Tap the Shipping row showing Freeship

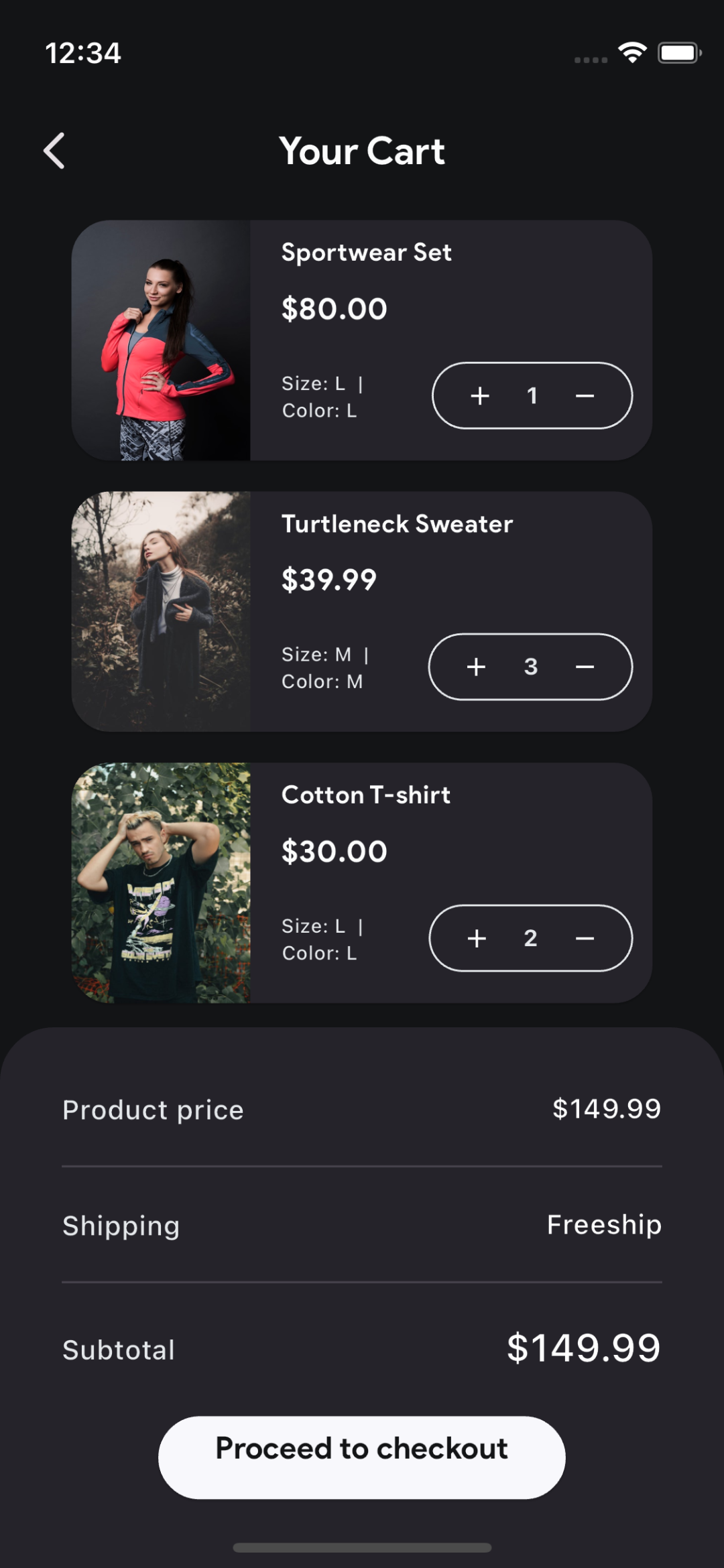point(362,1226)
